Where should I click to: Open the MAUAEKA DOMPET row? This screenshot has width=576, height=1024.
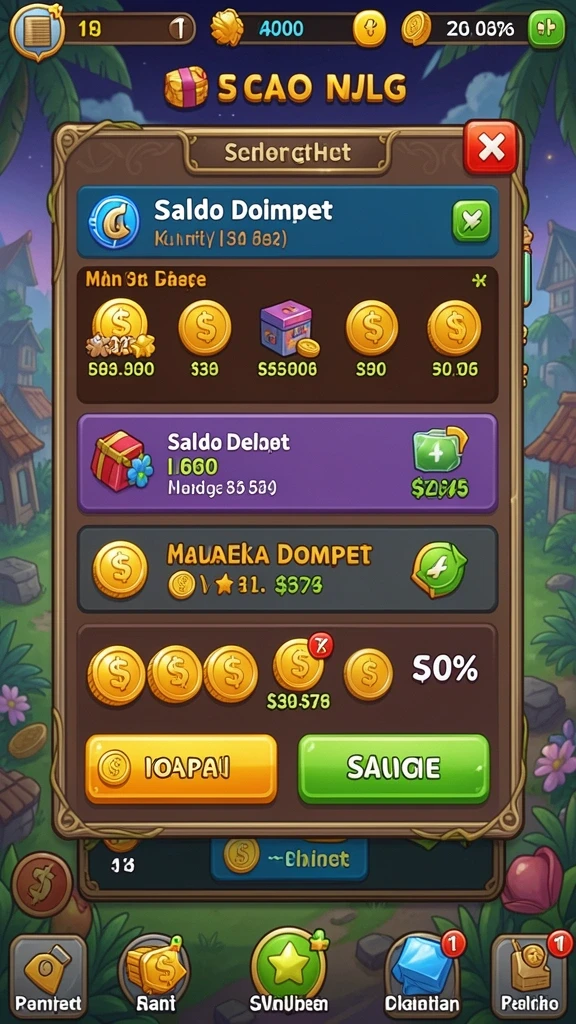pyautogui.click(x=287, y=569)
